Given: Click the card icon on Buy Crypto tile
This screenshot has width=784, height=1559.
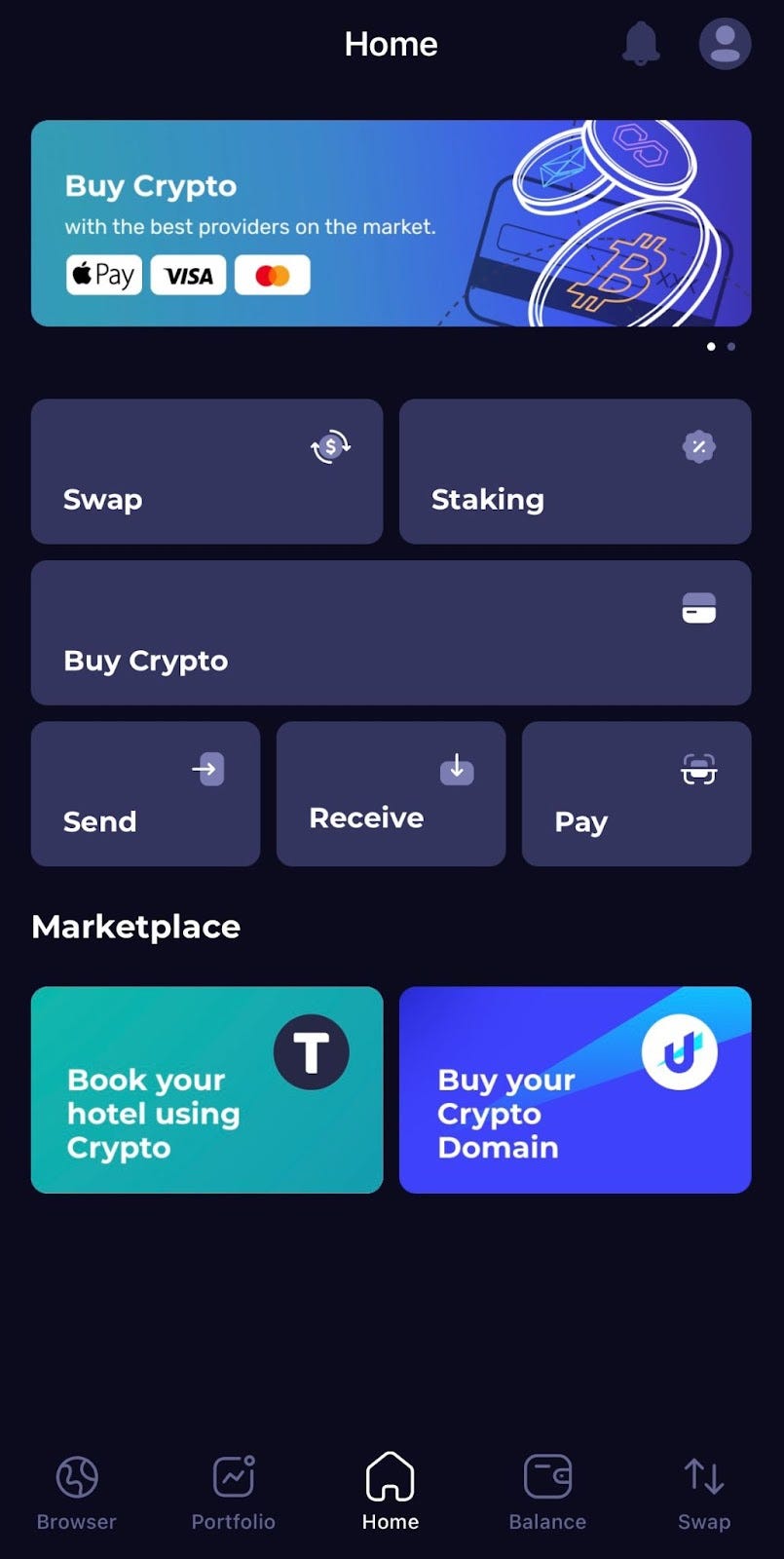Looking at the screenshot, I should click(x=698, y=607).
